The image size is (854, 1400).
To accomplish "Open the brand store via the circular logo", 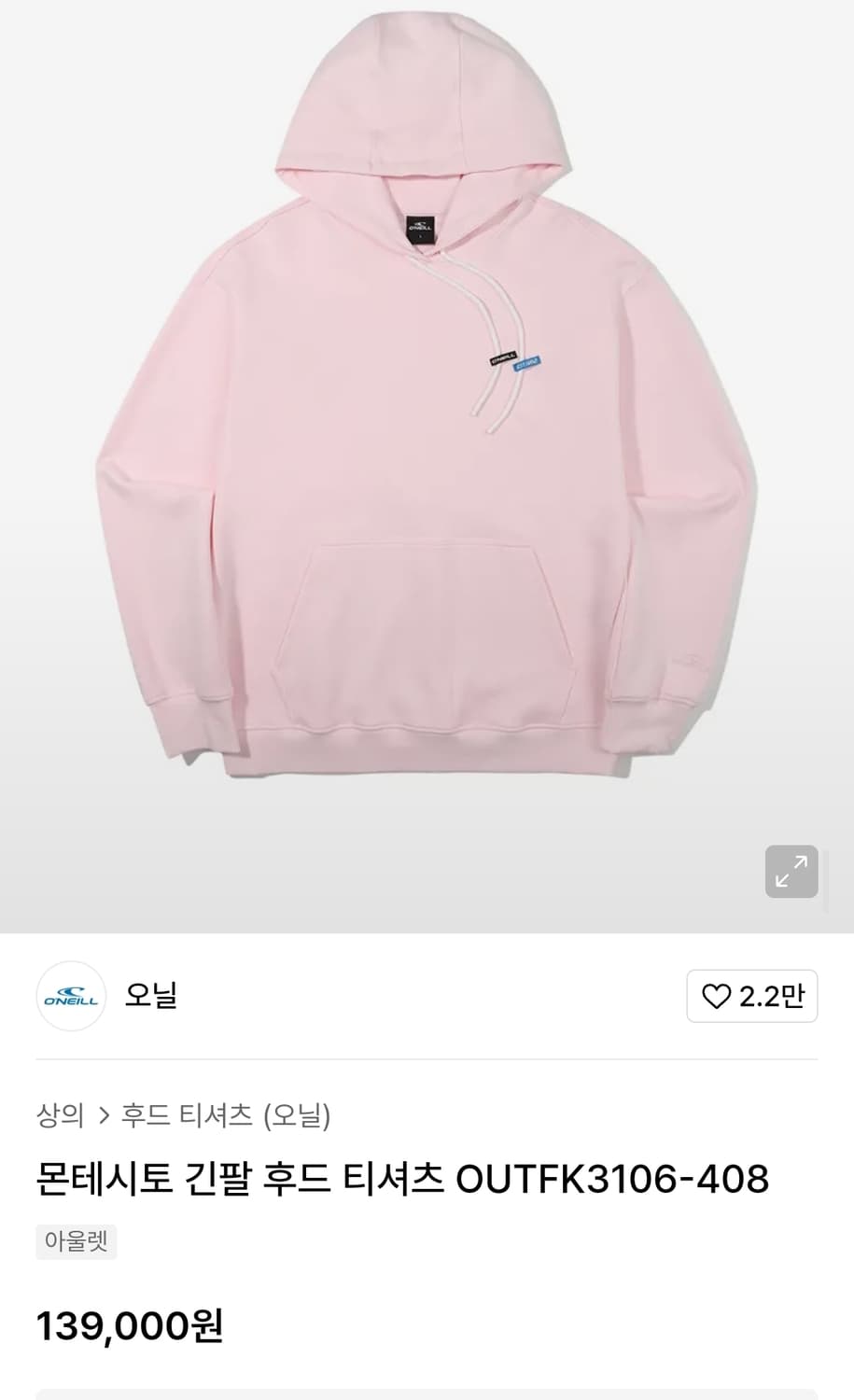I will click(71, 996).
